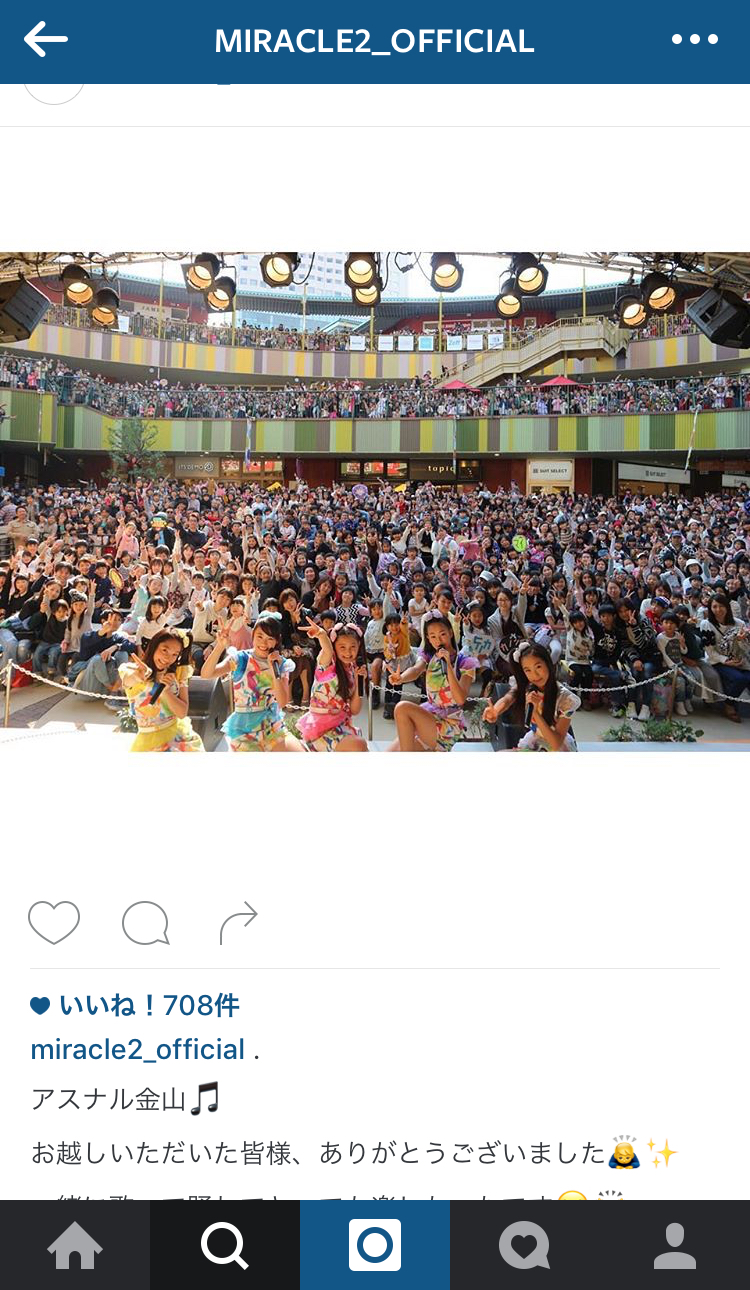The image size is (750, 1290).
Task: Comment on the post
Action: click(x=145, y=923)
